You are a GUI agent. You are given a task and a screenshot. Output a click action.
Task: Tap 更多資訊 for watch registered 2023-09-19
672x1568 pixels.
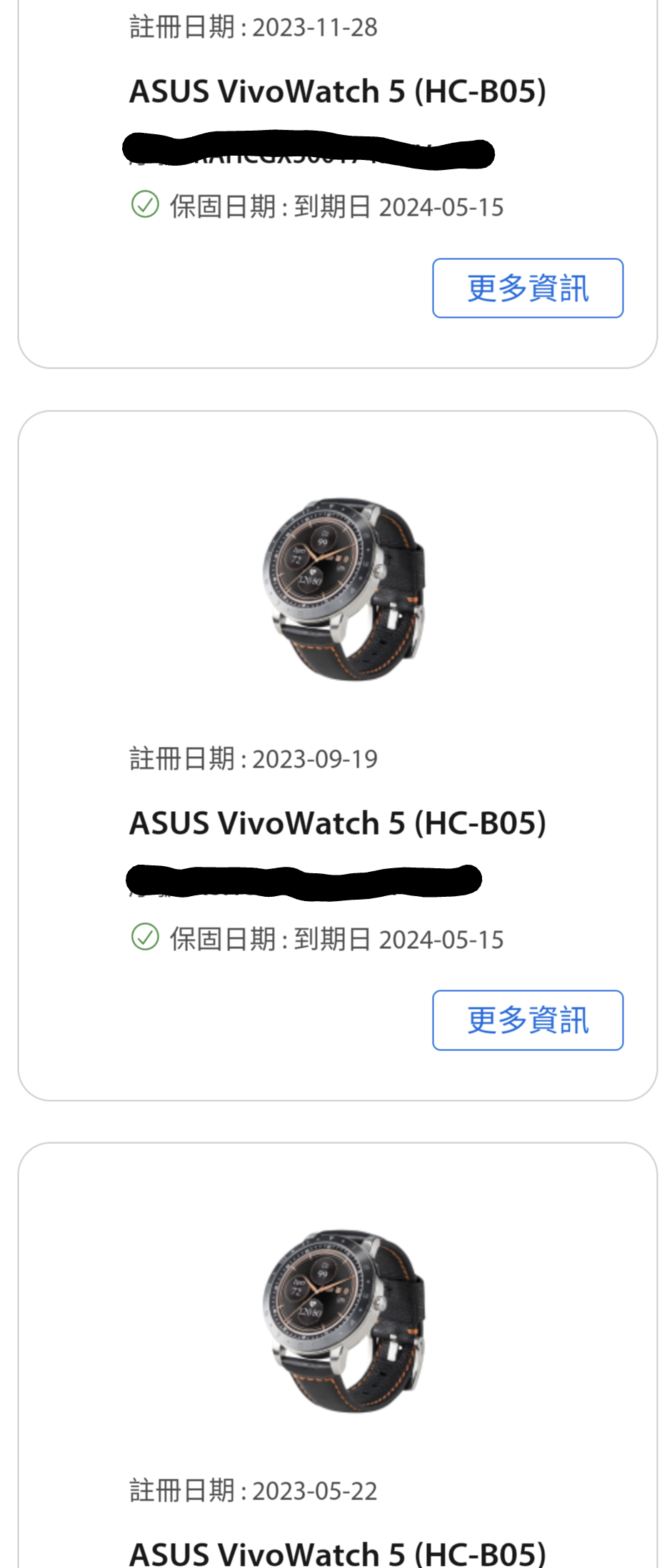527,1020
